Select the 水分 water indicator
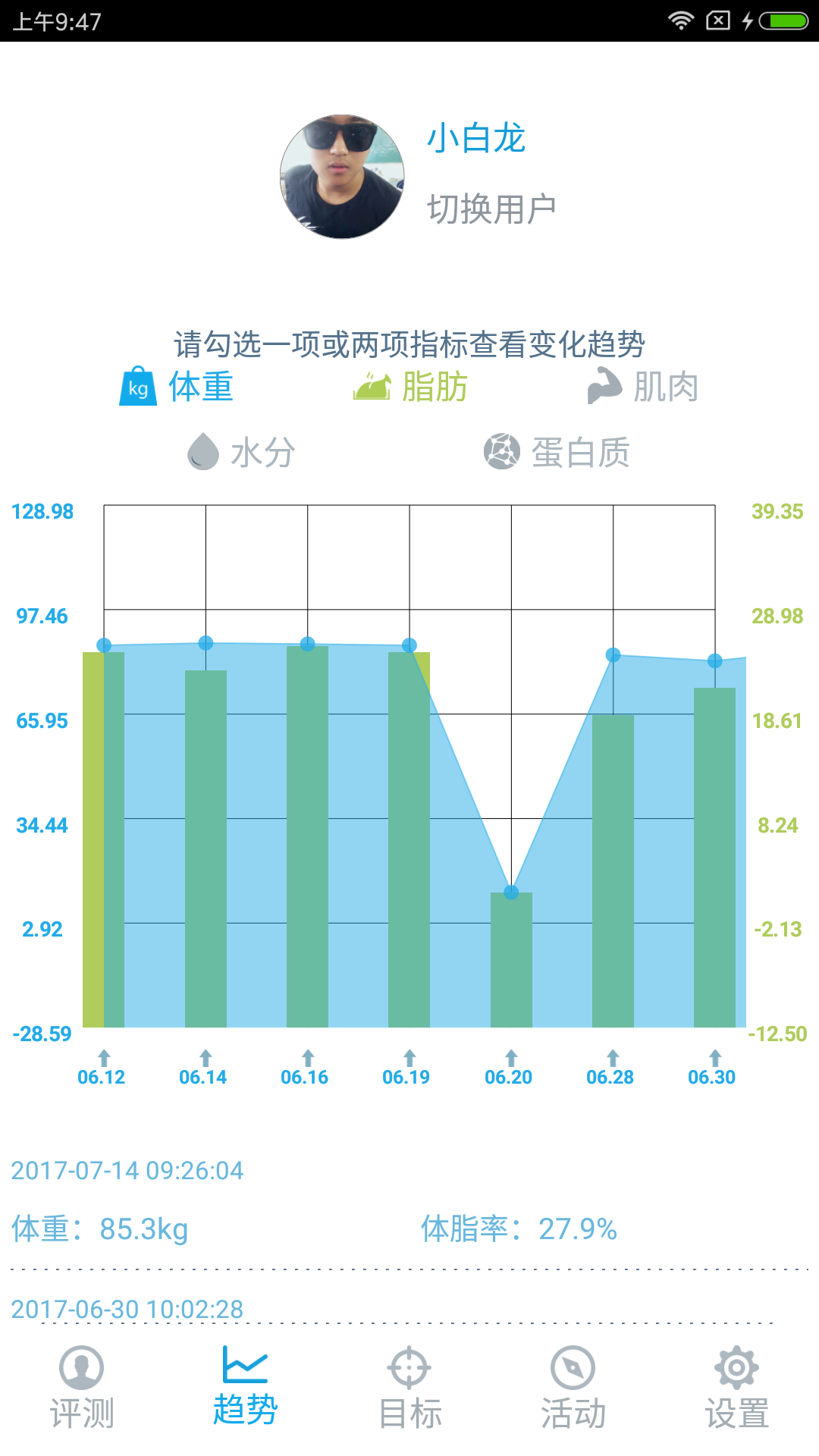This screenshot has height=1456, width=819. [x=241, y=453]
